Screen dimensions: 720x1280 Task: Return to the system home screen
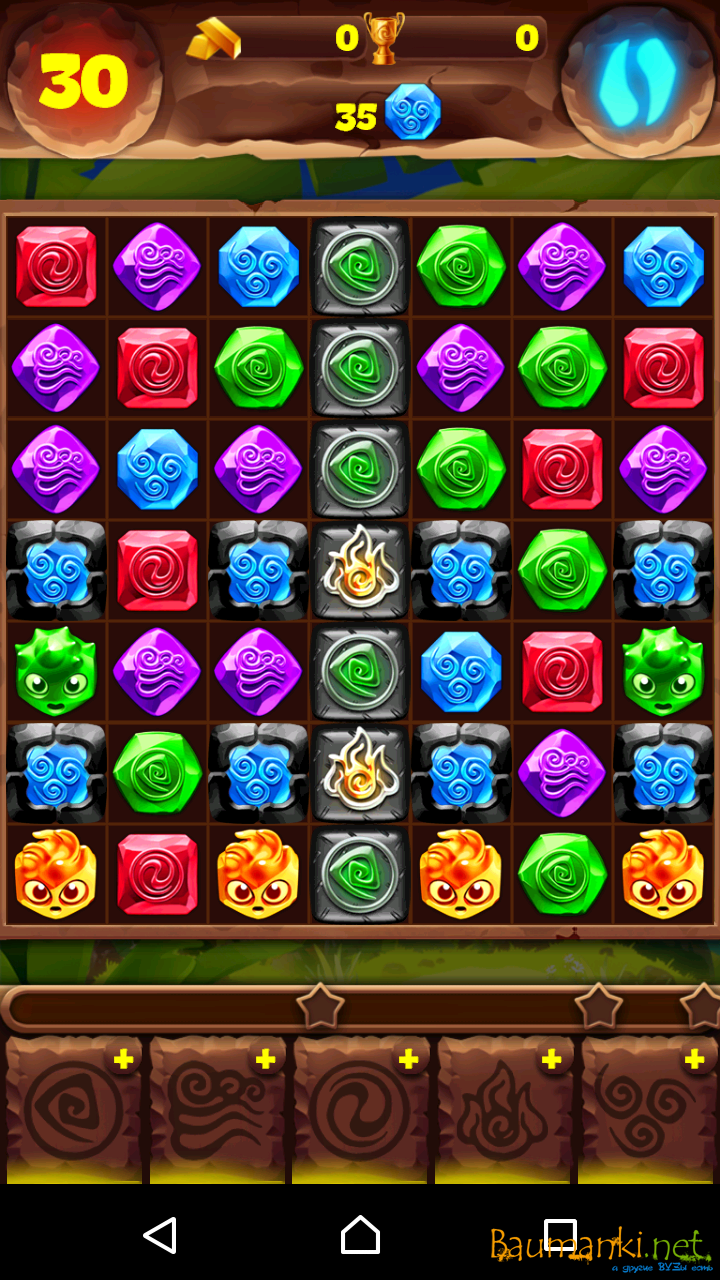tap(360, 1236)
